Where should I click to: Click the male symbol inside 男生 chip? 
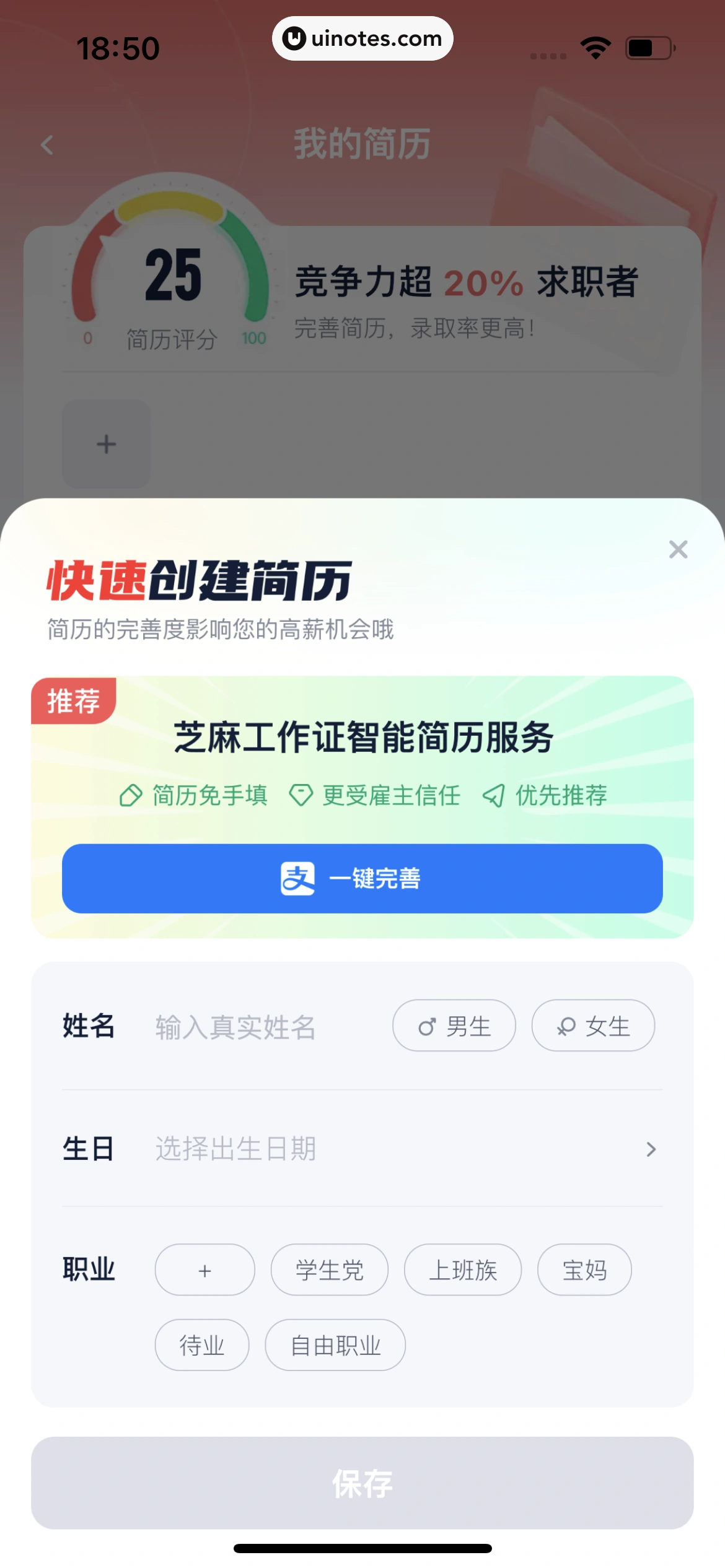click(x=427, y=1026)
